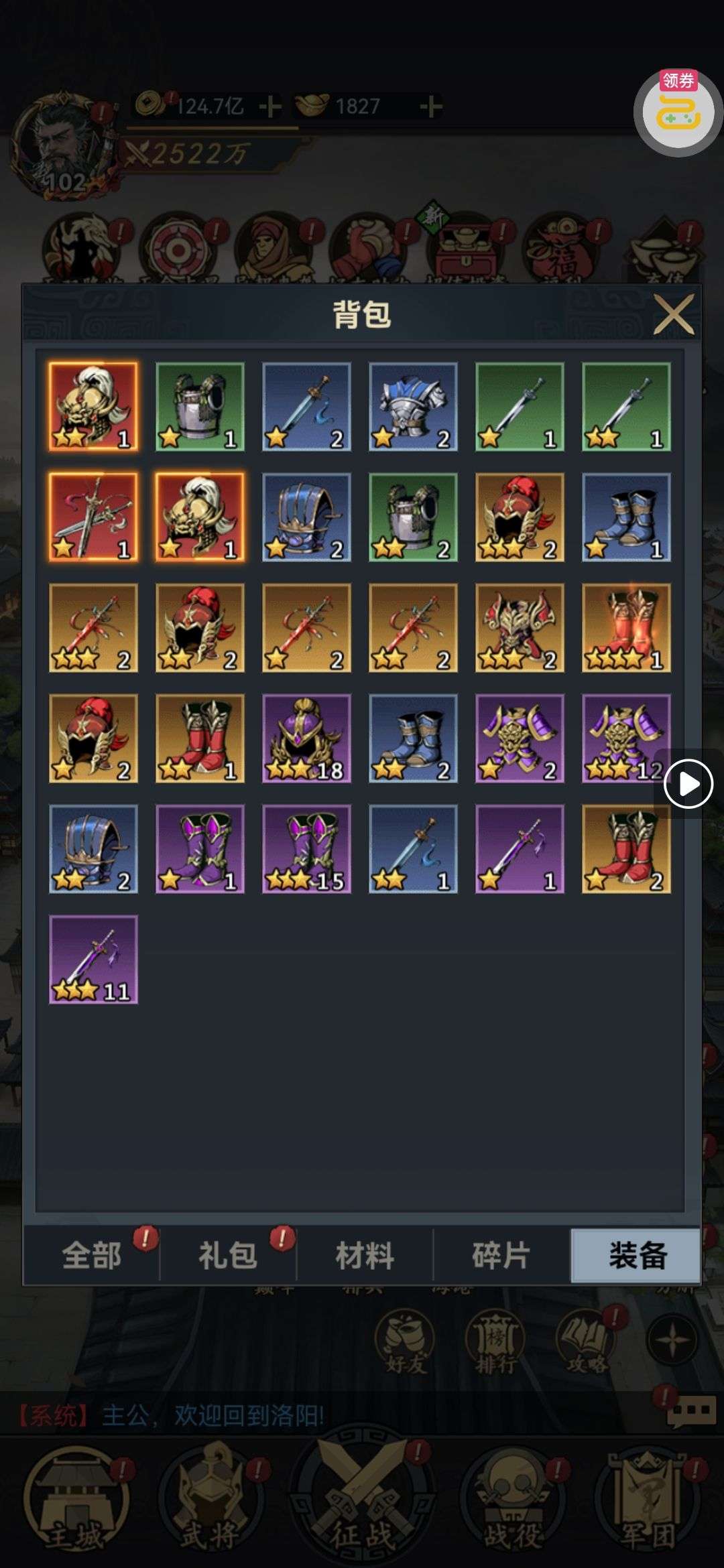
Task: Switch to the 全部 tab
Action: (92, 1255)
